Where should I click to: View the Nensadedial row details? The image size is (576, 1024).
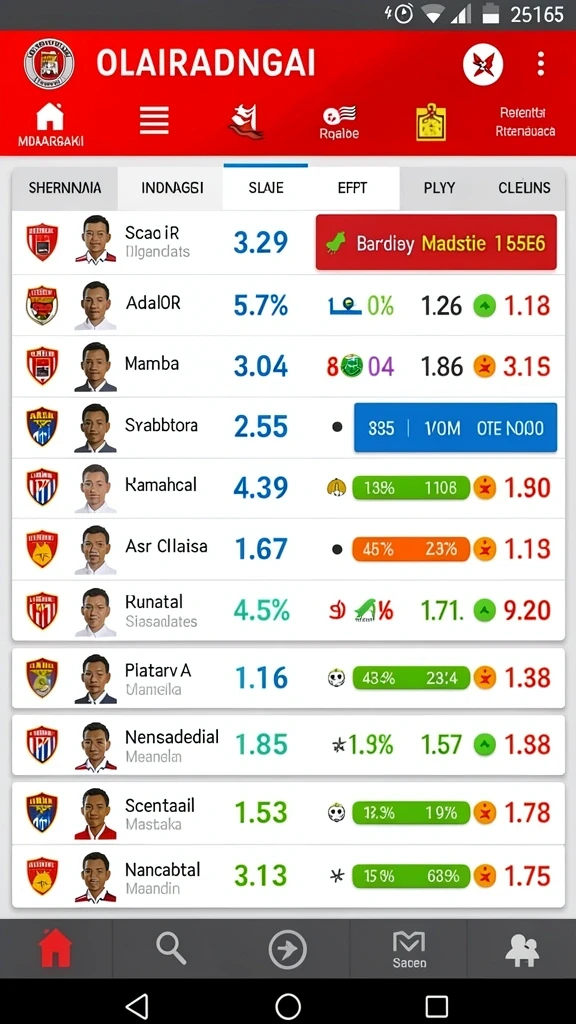tap(289, 745)
